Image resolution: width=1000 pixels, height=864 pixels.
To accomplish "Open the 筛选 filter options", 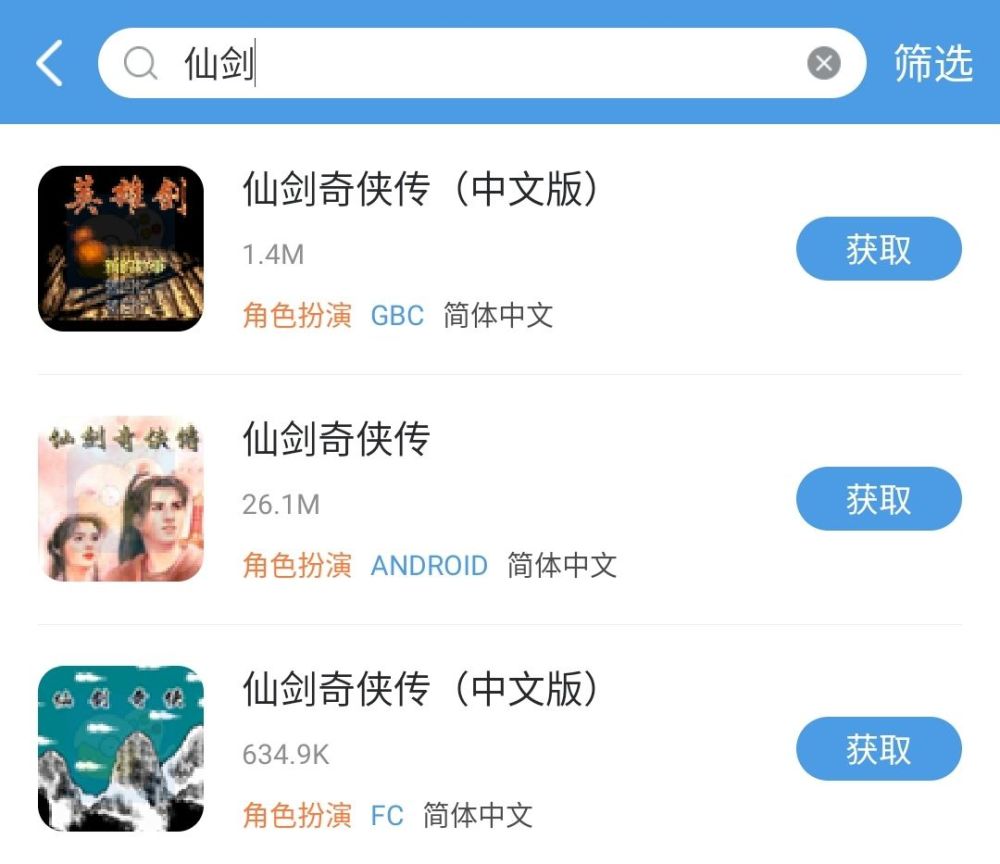I will tap(933, 64).
